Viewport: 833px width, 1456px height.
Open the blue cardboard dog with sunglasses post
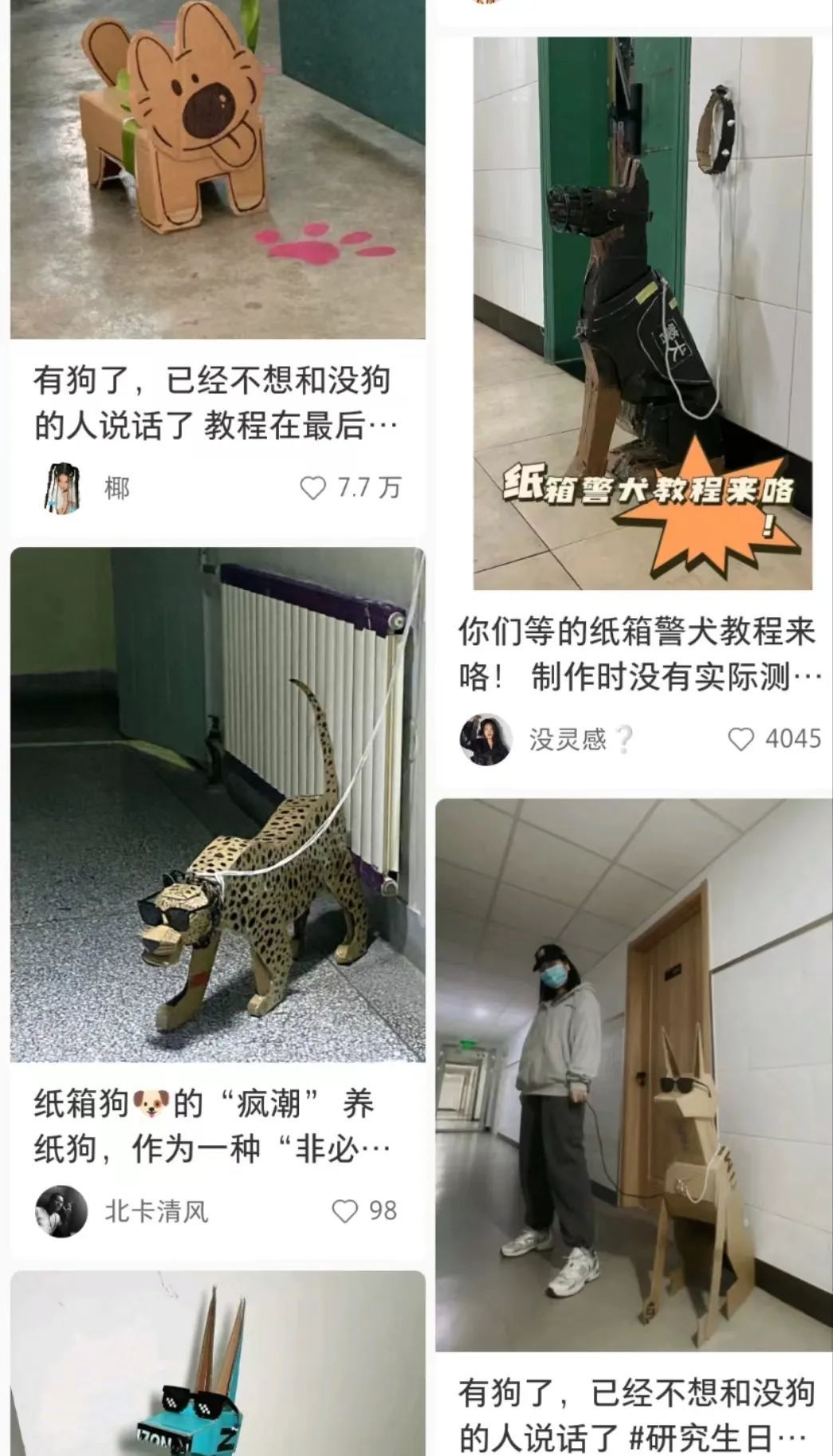[217, 1365]
